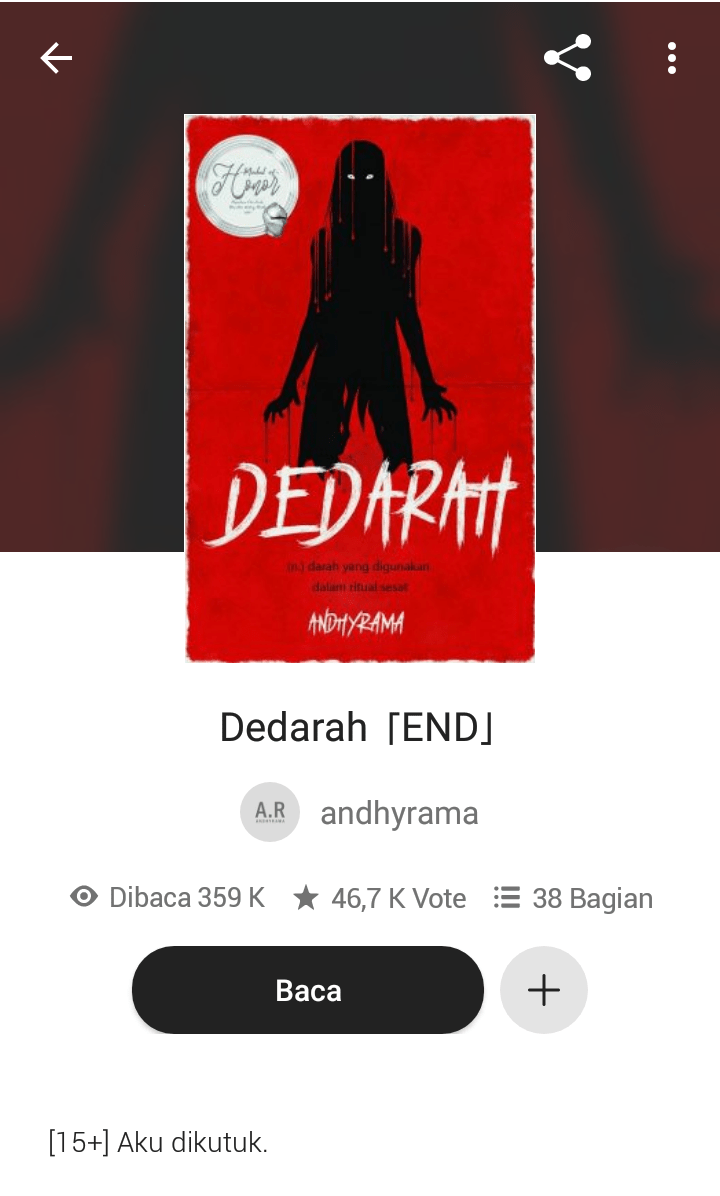Image resolution: width=720 pixels, height=1196 pixels.
Task: Tap the top app bar area
Action: (360, 58)
